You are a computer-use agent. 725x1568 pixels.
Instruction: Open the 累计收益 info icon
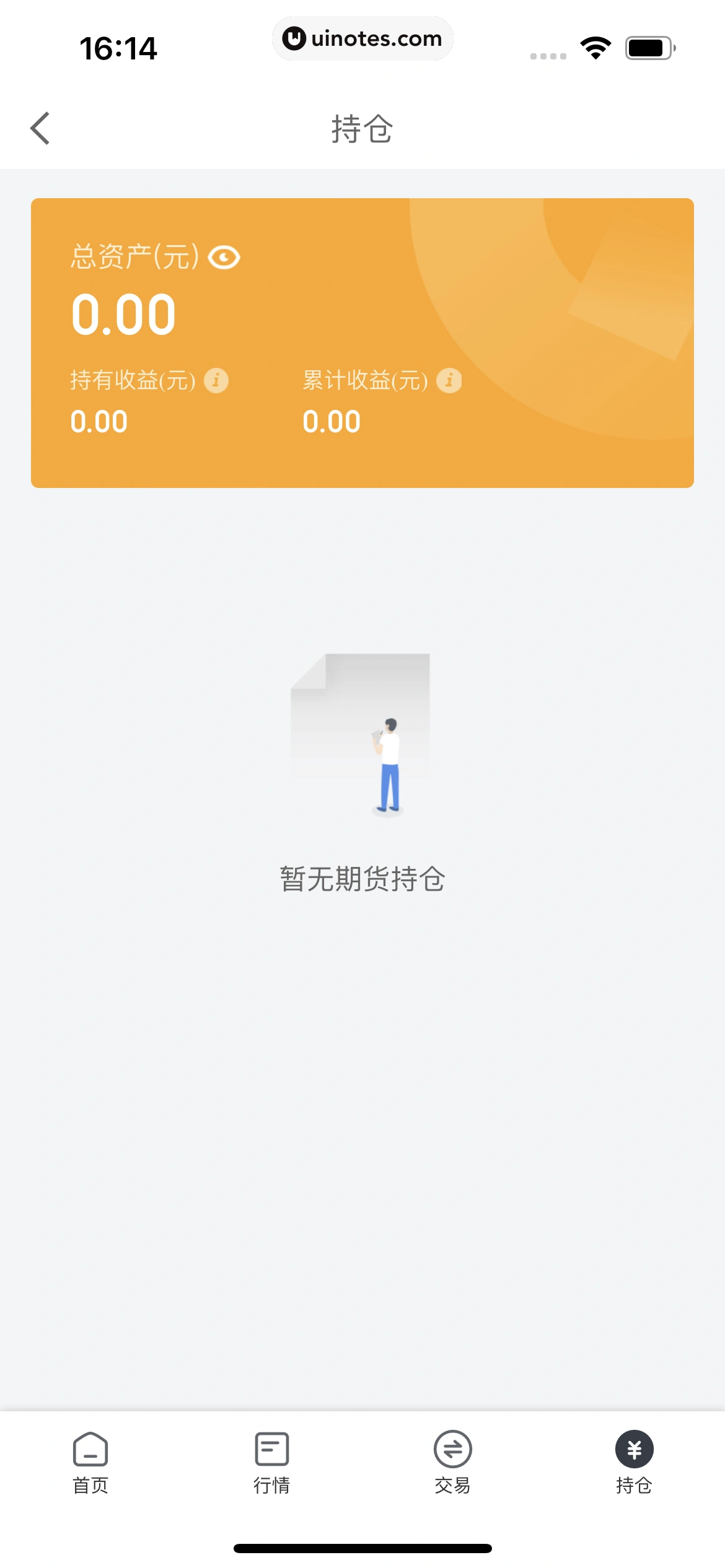click(x=449, y=380)
